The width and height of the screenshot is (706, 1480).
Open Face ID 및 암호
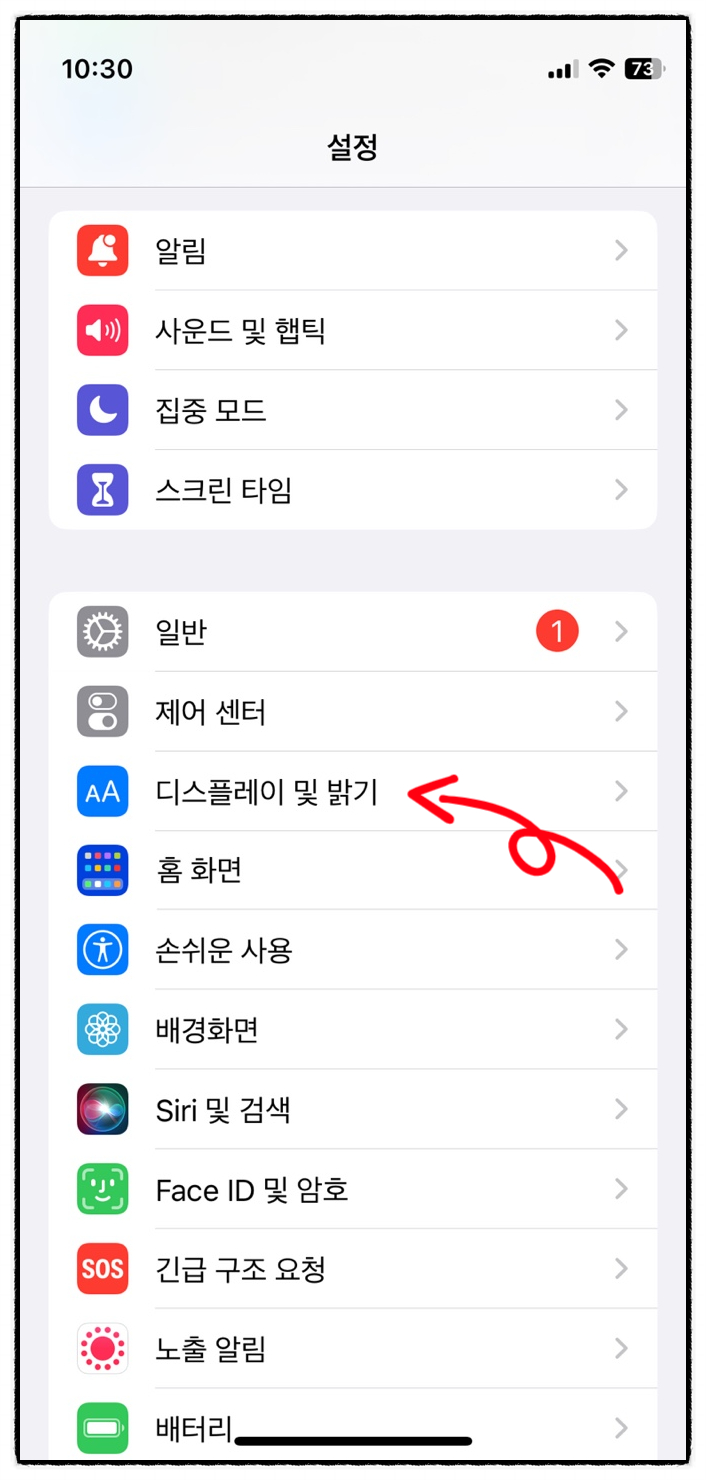coord(353,1189)
